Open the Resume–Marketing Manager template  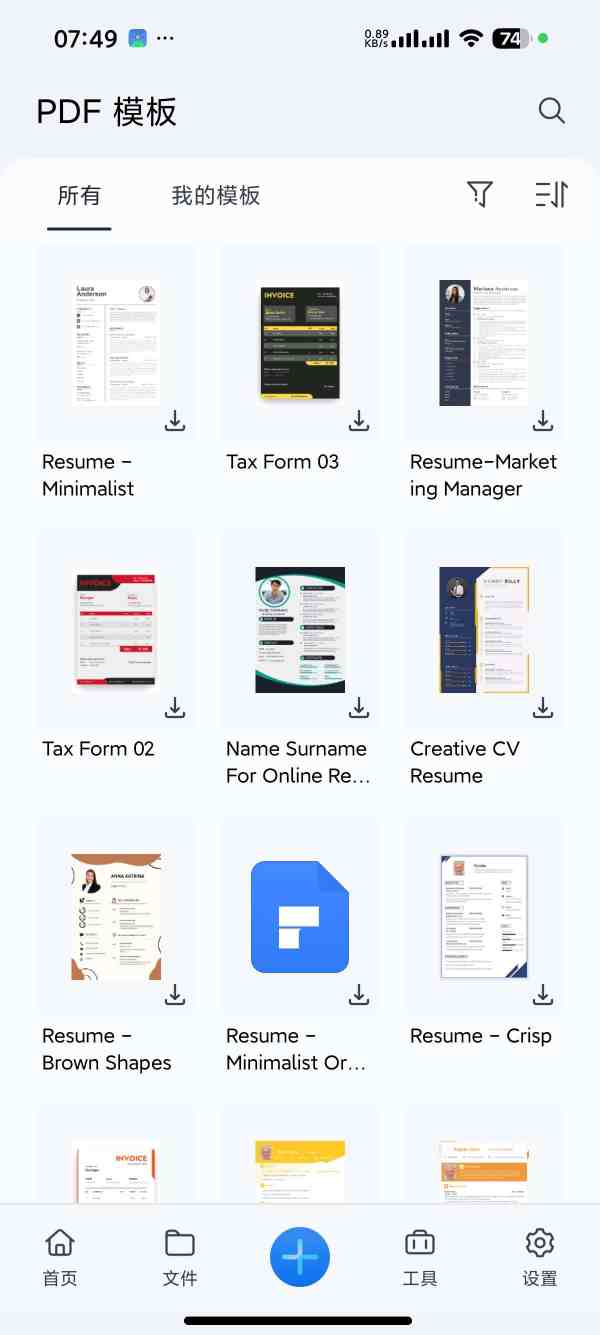point(483,343)
